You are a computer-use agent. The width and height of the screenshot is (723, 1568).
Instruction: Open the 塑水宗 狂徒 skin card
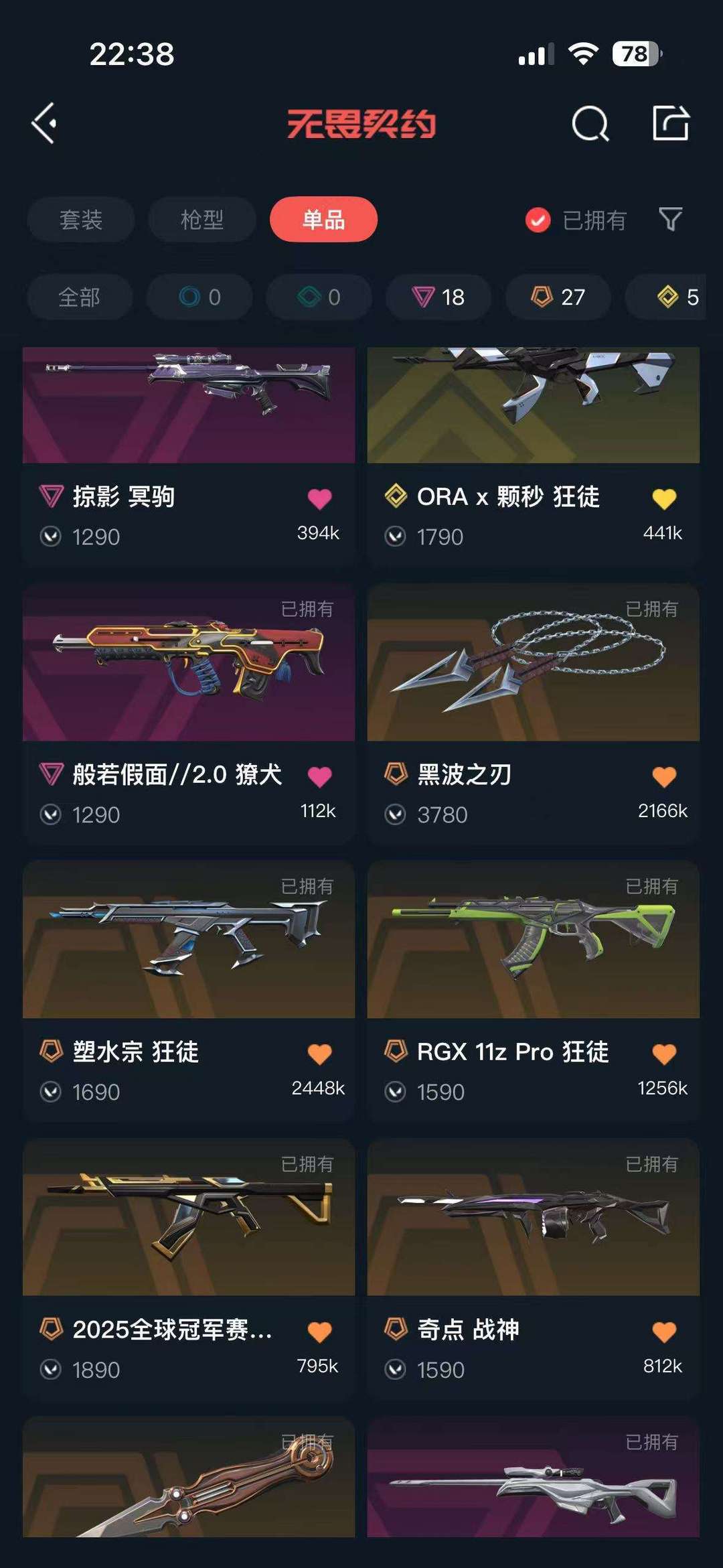pyautogui.click(x=189, y=990)
